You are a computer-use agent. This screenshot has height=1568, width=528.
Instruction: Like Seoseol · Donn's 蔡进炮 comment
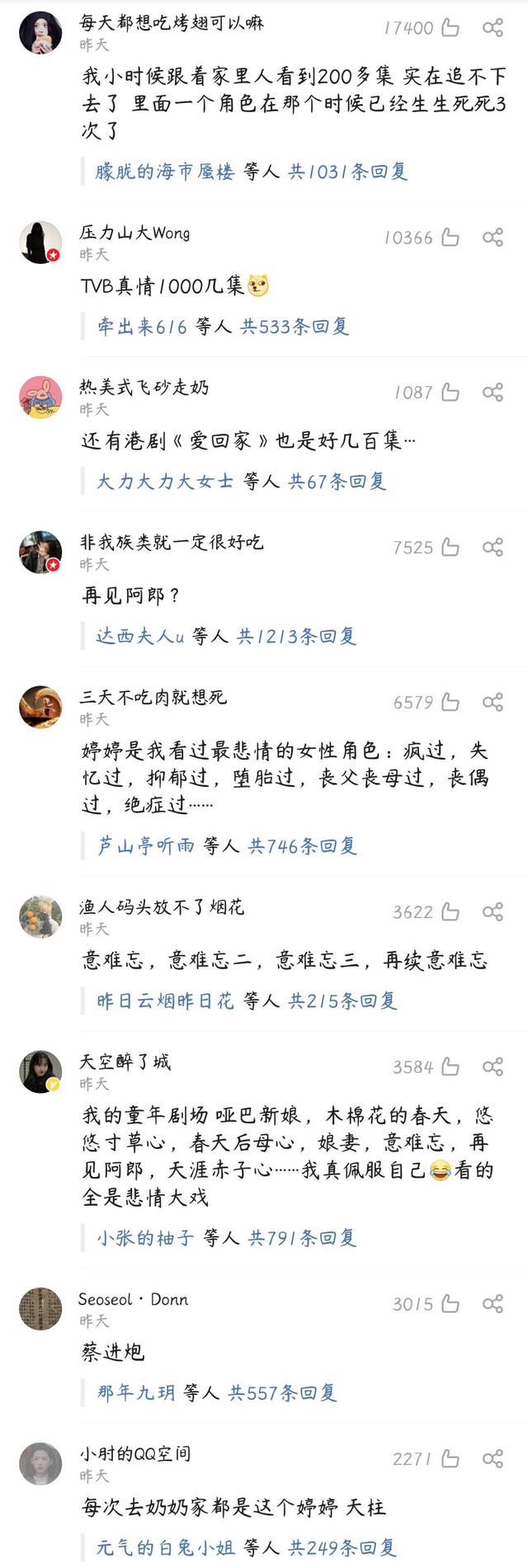(450, 1303)
